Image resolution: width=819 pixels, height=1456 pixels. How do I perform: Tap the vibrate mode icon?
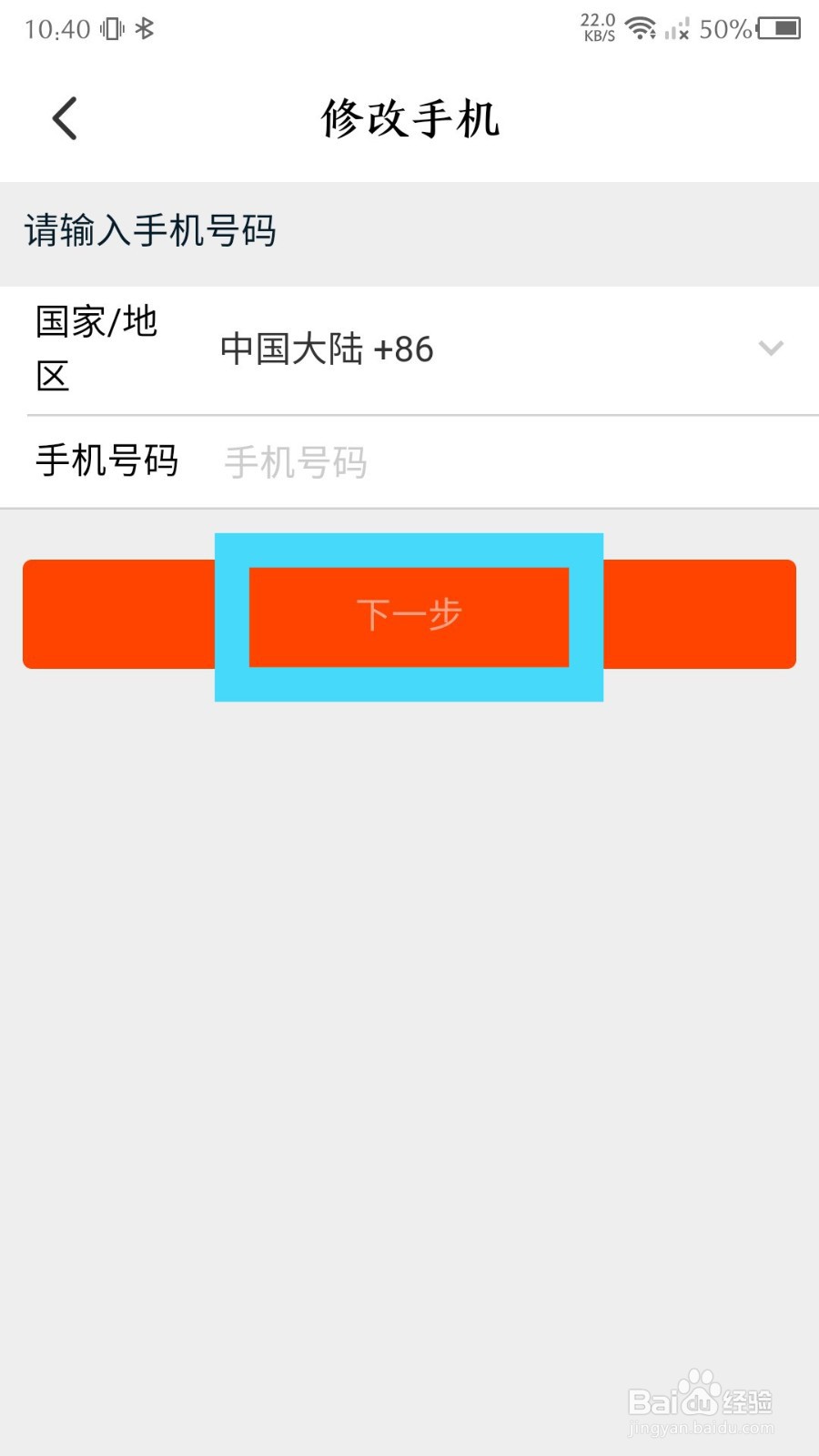111,28
